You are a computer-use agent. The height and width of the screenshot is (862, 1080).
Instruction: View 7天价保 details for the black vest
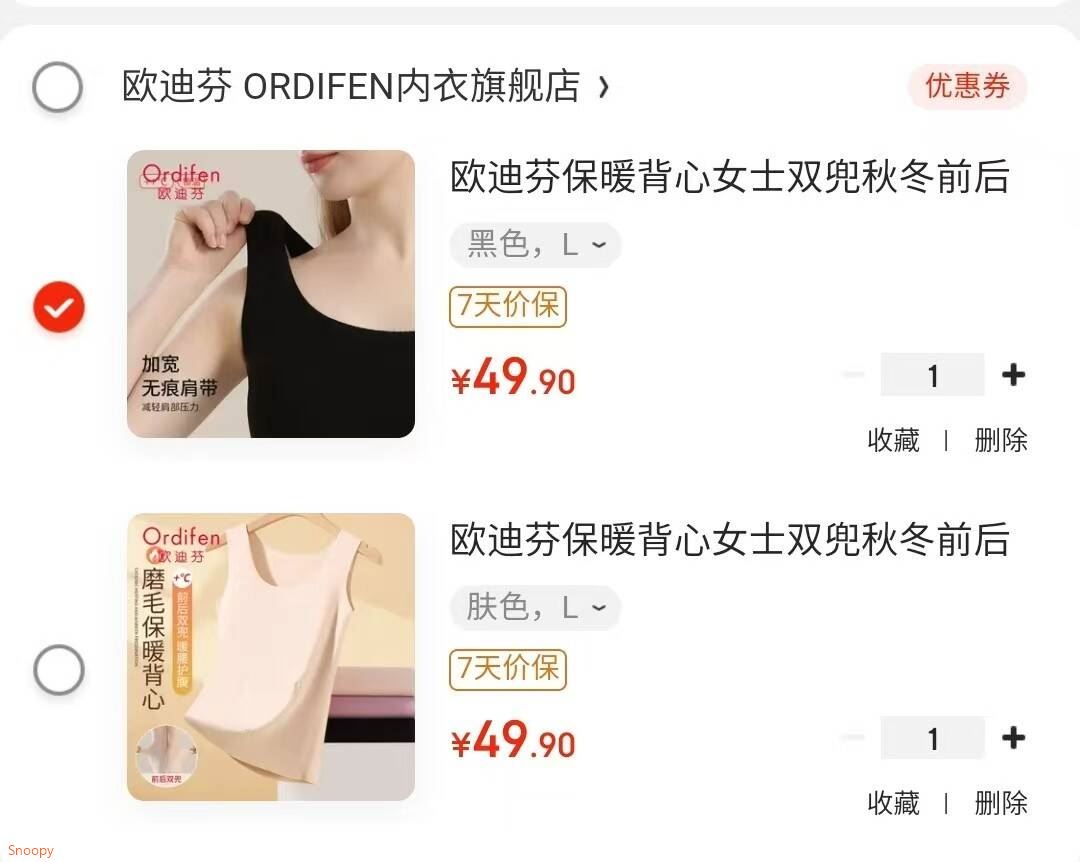pos(508,307)
